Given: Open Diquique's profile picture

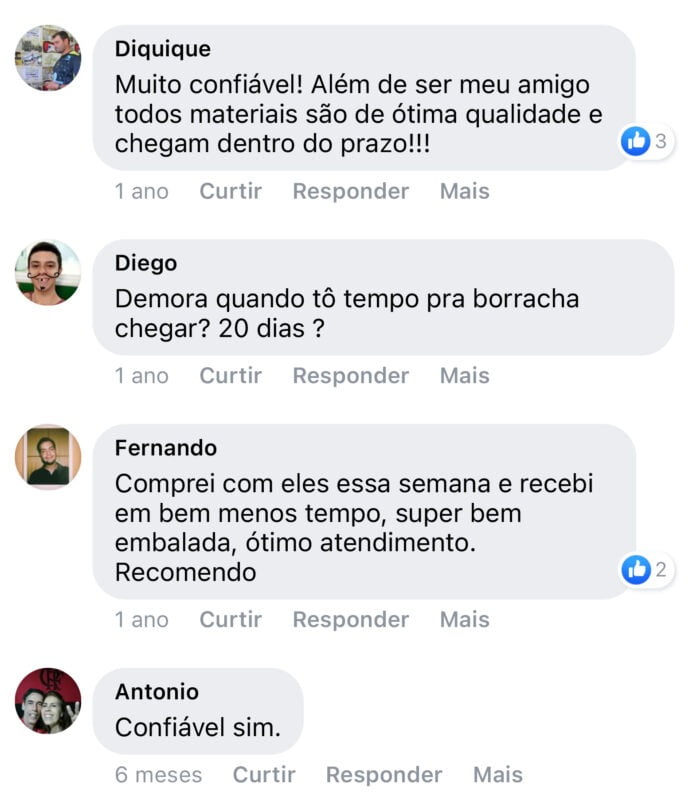Looking at the screenshot, I should click(x=48, y=58).
